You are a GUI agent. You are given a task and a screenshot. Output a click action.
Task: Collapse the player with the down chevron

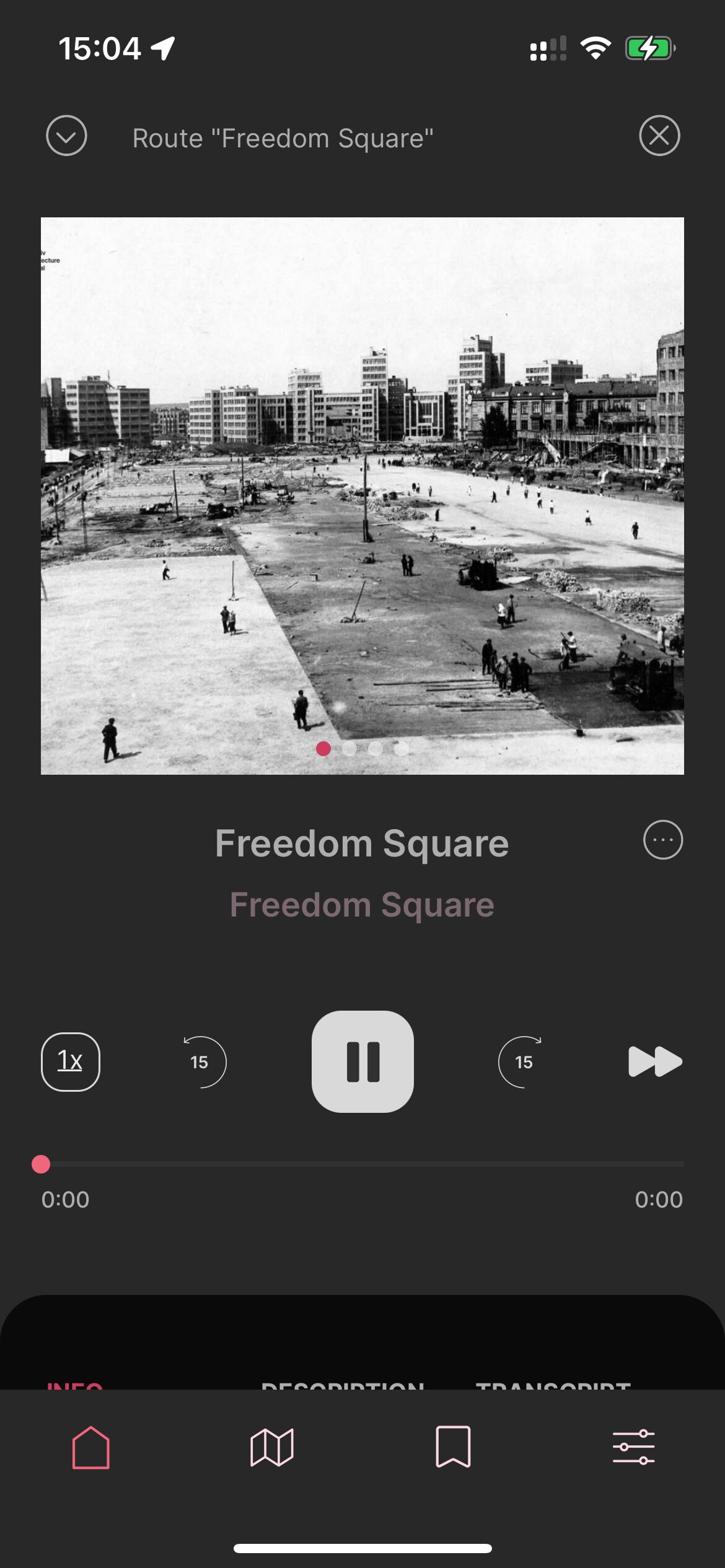[66, 136]
